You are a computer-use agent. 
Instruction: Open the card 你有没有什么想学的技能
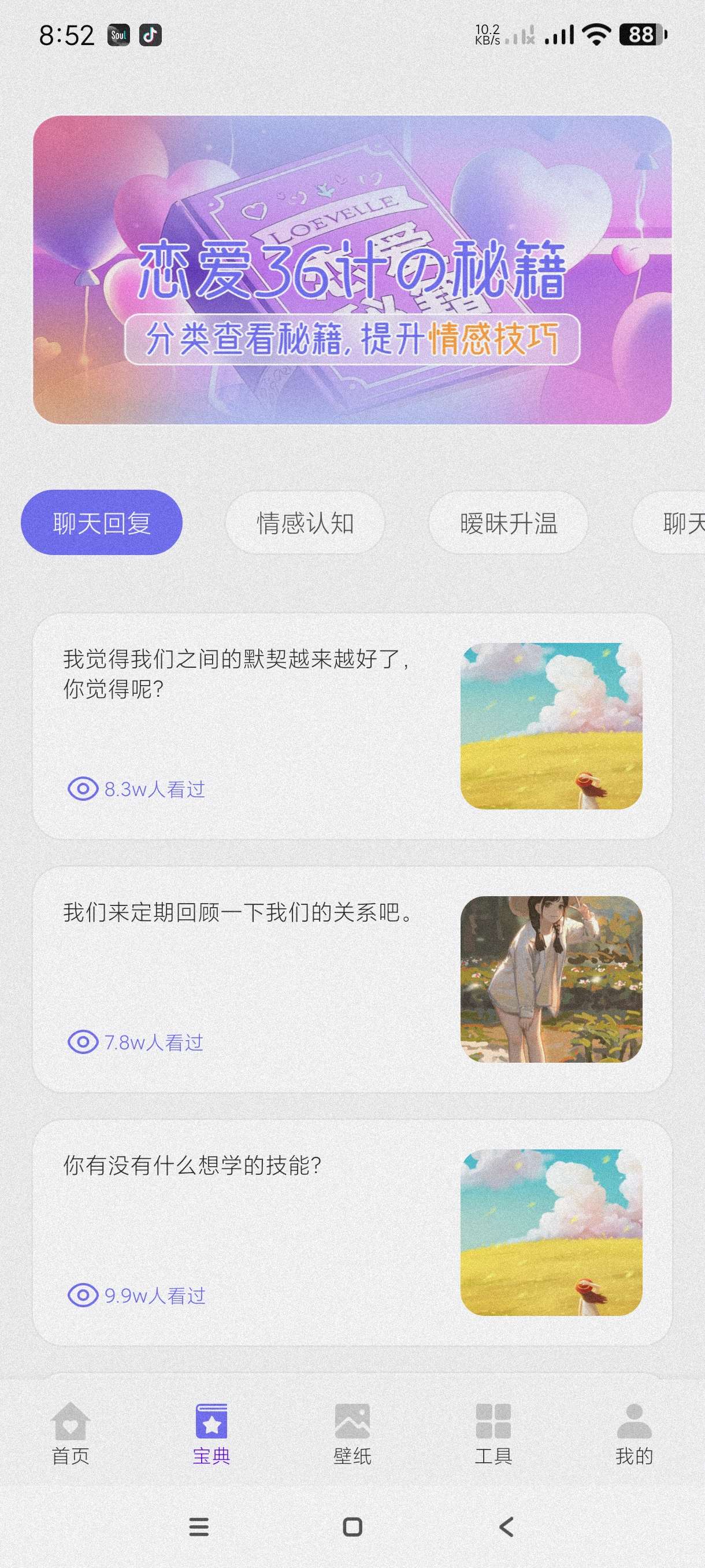tap(352, 1232)
